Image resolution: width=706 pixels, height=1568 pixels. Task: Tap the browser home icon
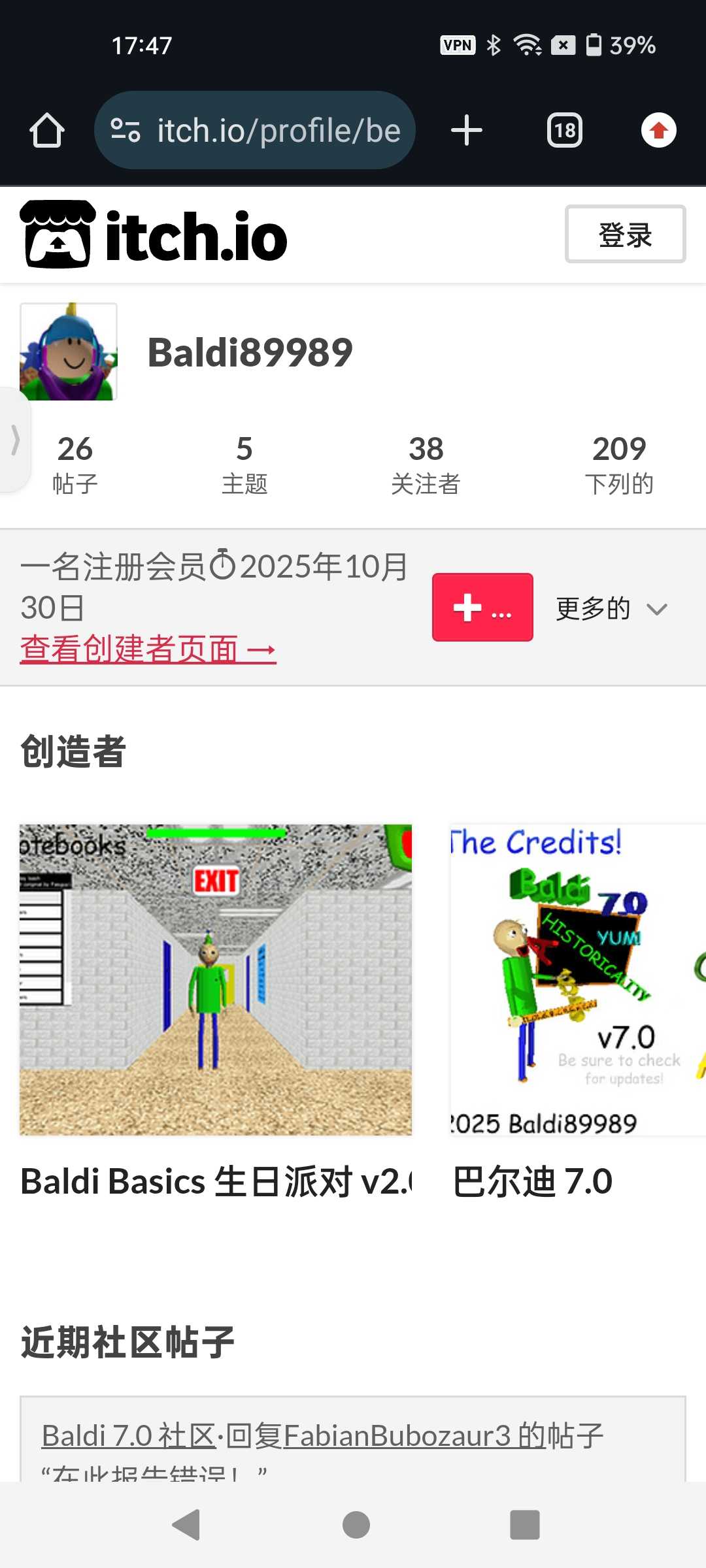(47, 131)
